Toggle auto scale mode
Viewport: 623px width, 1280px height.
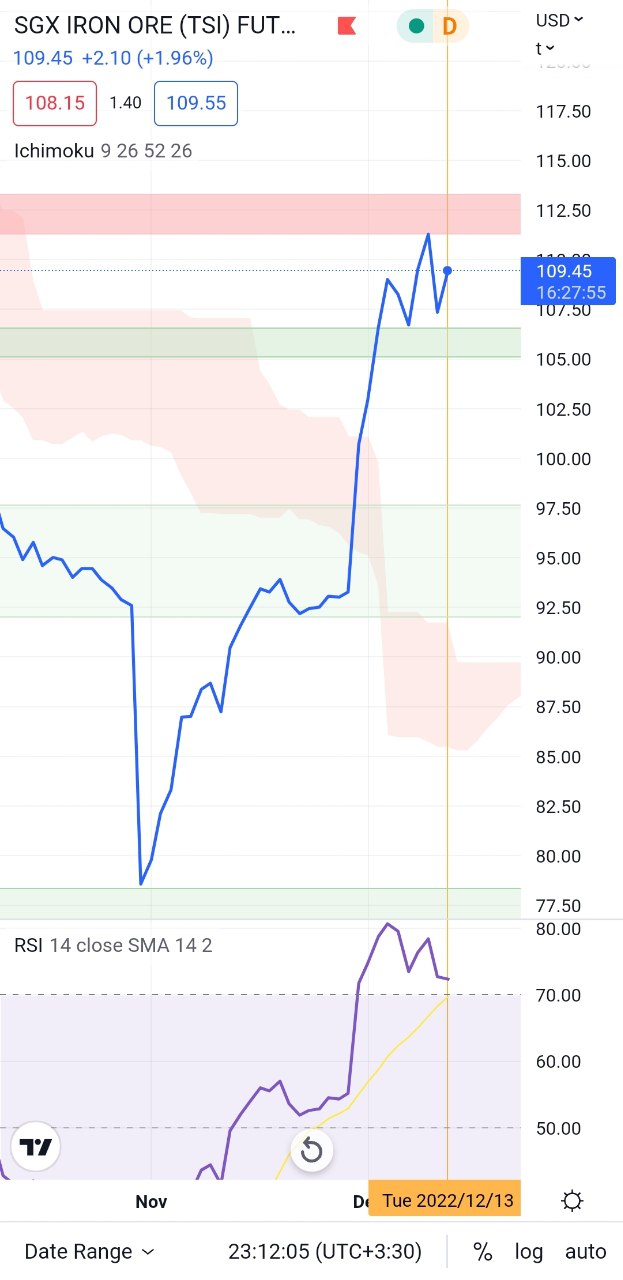click(586, 1252)
